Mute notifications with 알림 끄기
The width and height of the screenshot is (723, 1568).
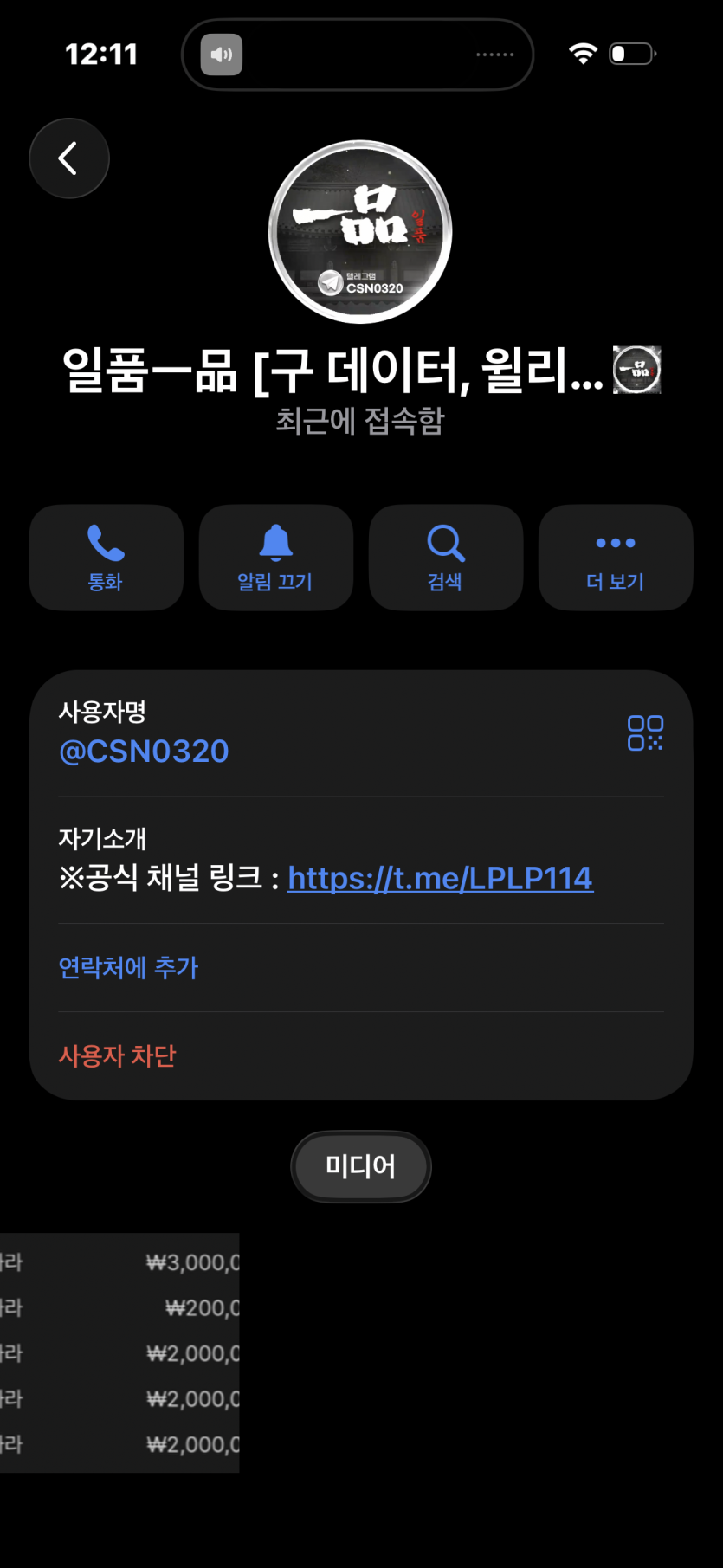275,558
